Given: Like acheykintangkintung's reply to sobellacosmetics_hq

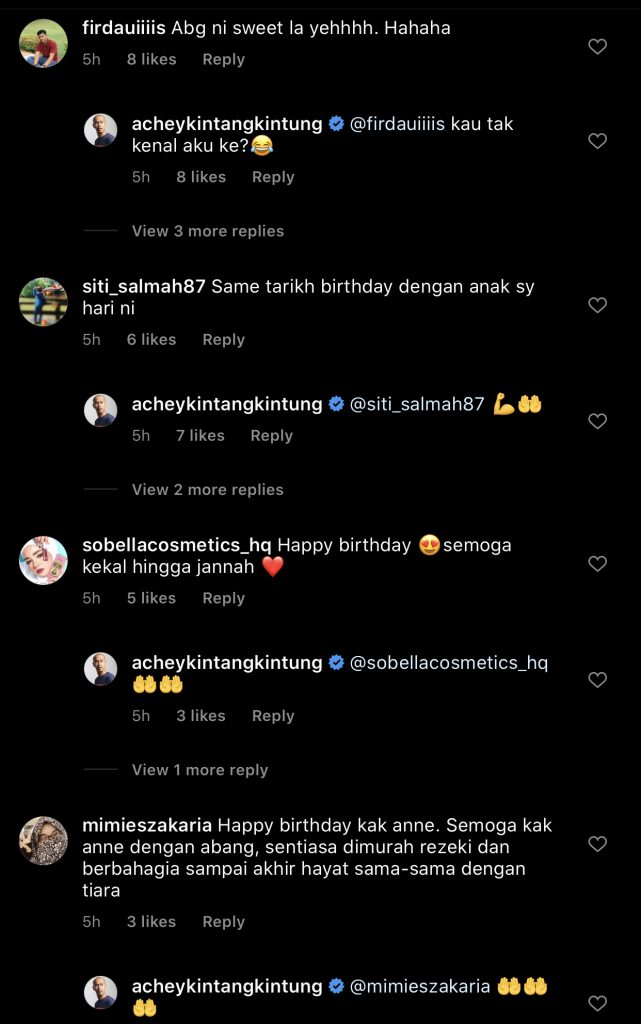Looking at the screenshot, I should click(597, 680).
